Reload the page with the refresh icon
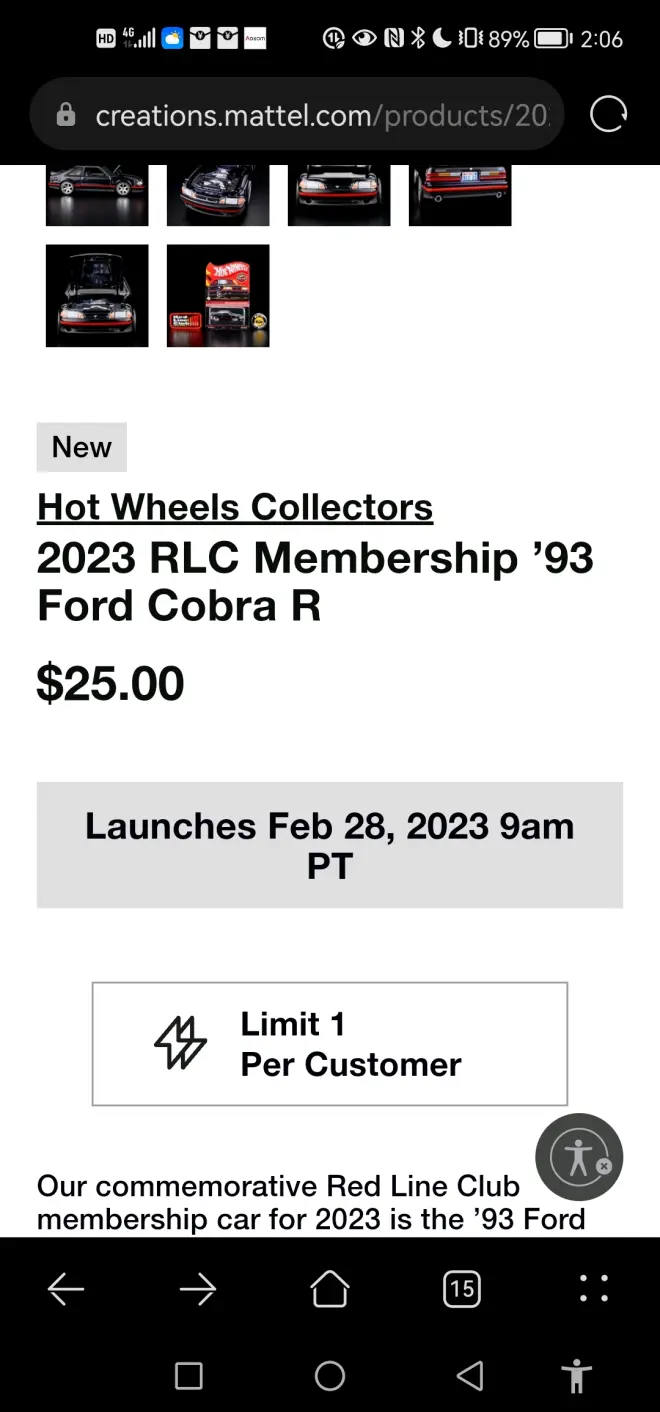Viewport: 660px width, 1412px height. pos(608,115)
